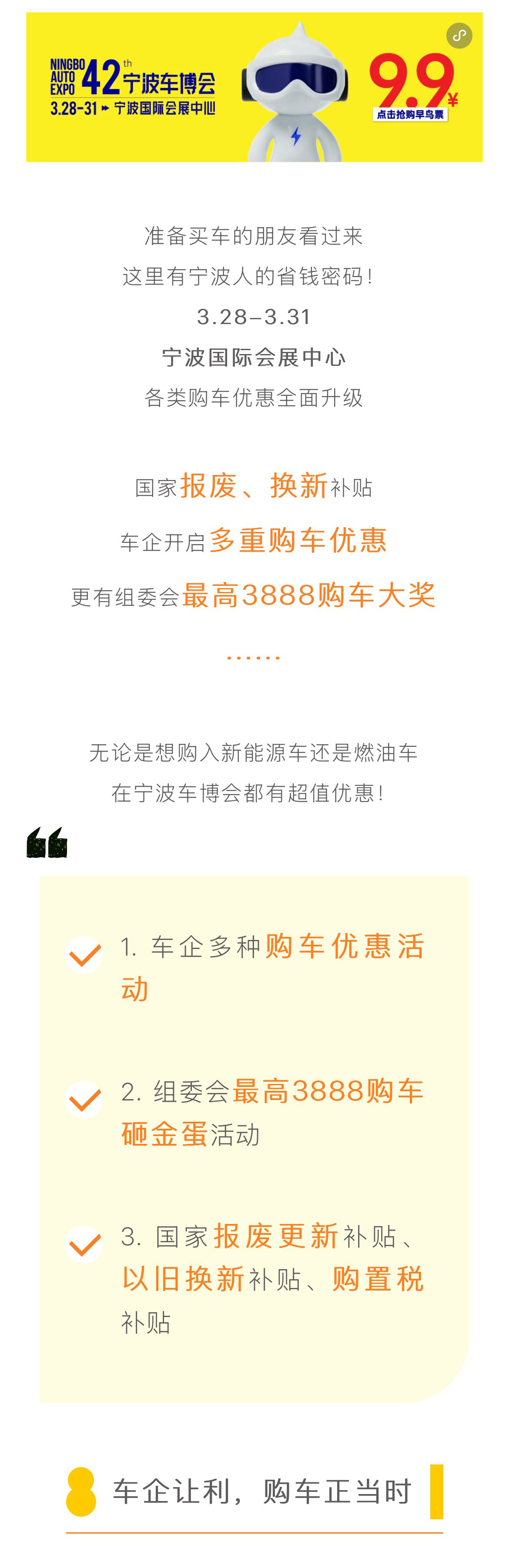Open the 42nd Ningbo Auto Expo 9.9¥ early-bird ticket banner
509x1568 pixels.
254,87
